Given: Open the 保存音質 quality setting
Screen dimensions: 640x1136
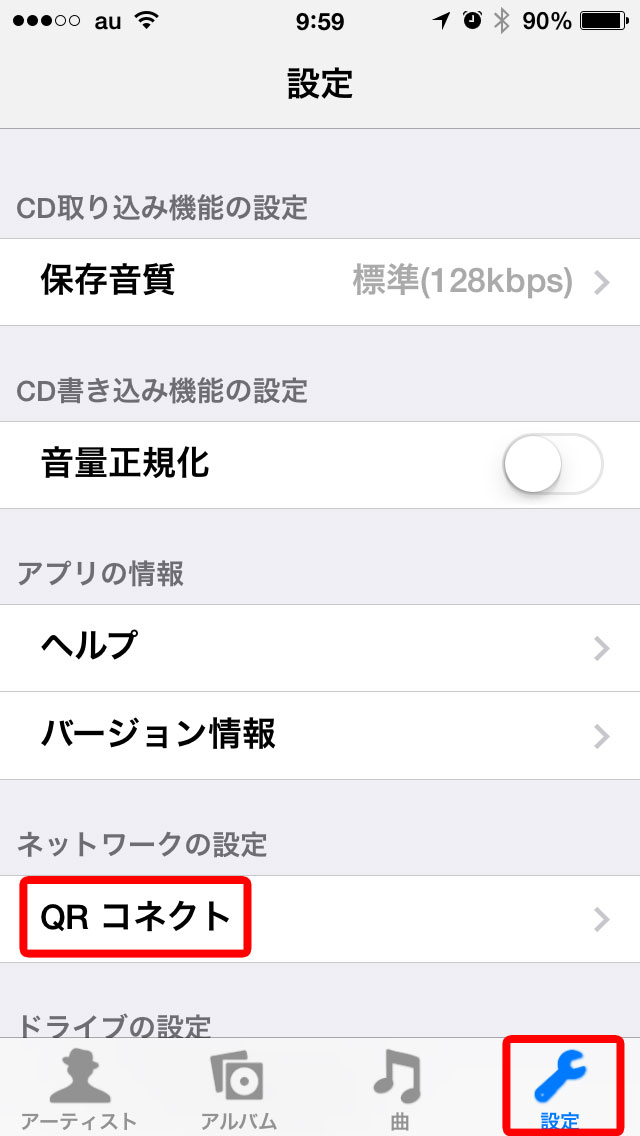Looking at the screenshot, I should tap(320, 282).
